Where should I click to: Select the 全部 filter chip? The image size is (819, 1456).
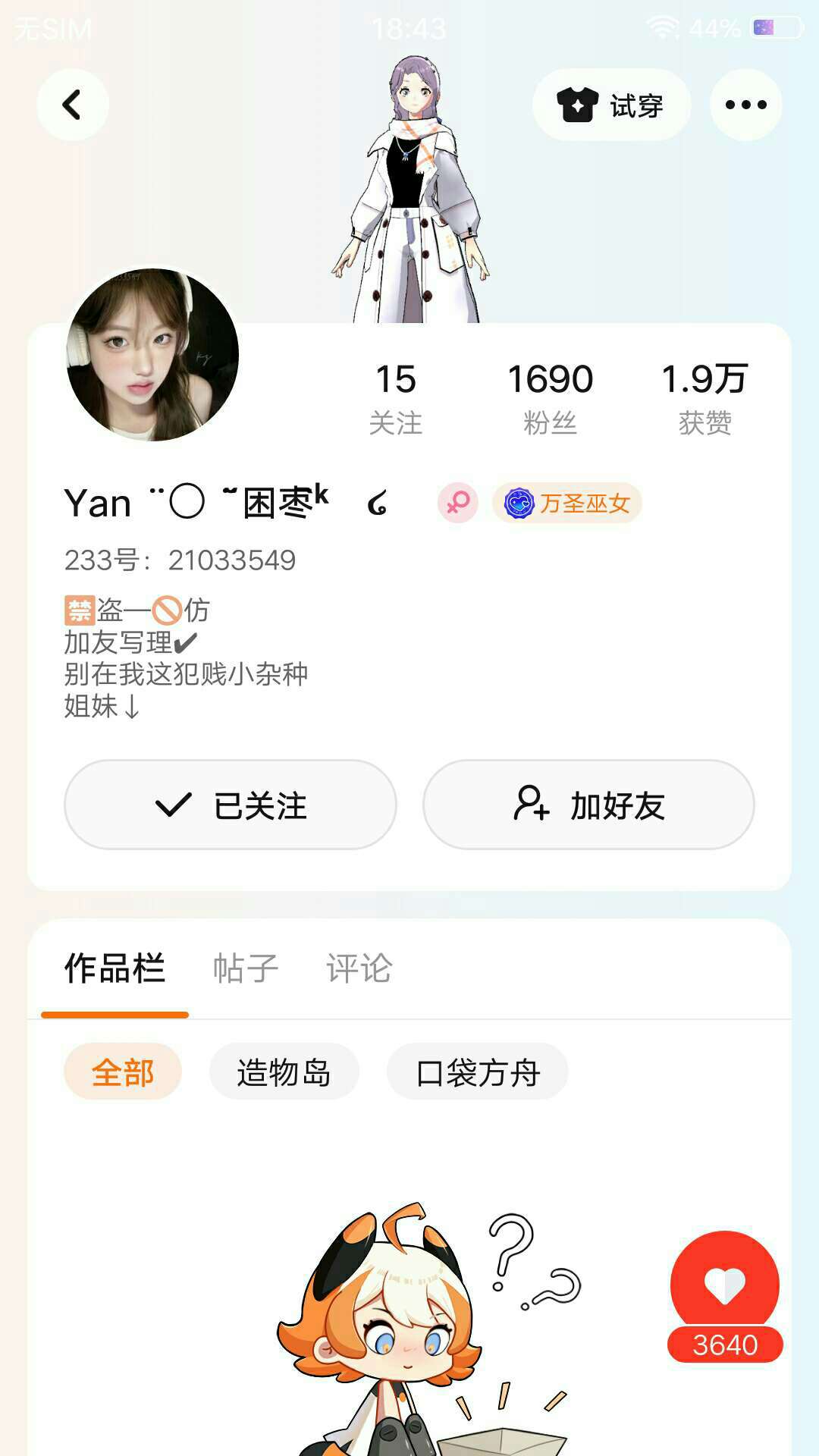(x=123, y=1072)
